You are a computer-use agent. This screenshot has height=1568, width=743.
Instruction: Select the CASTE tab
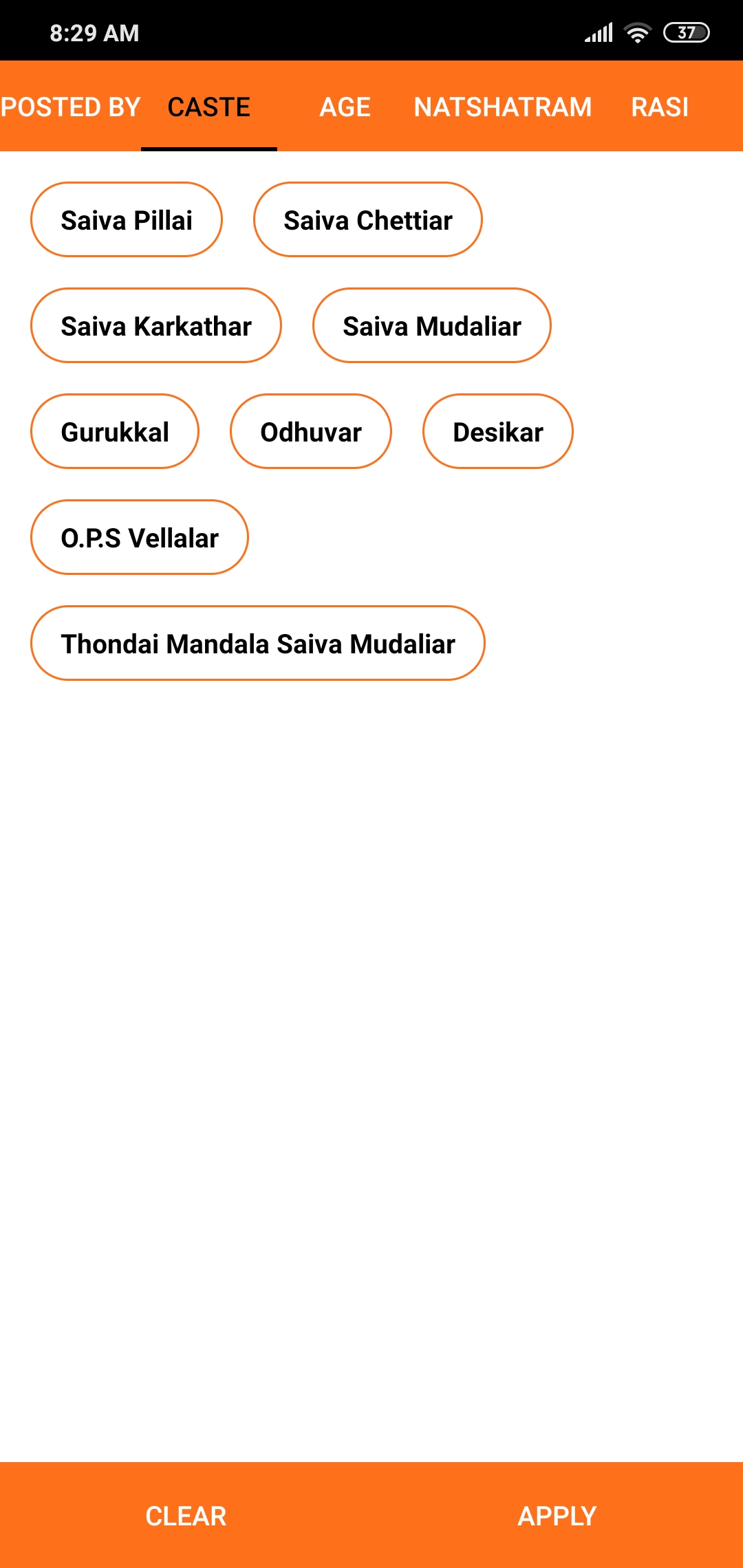pos(208,107)
